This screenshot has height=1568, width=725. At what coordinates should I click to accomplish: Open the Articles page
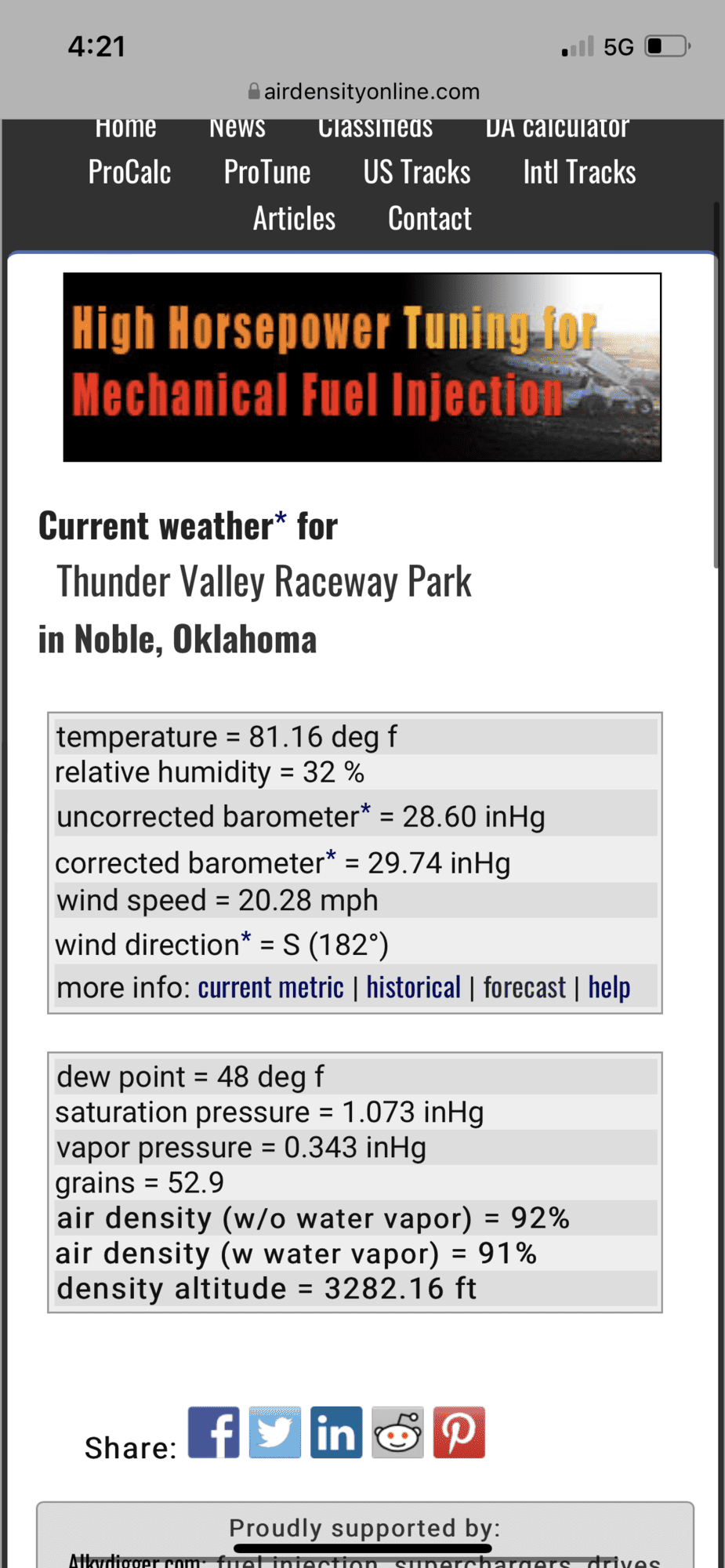(x=294, y=218)
